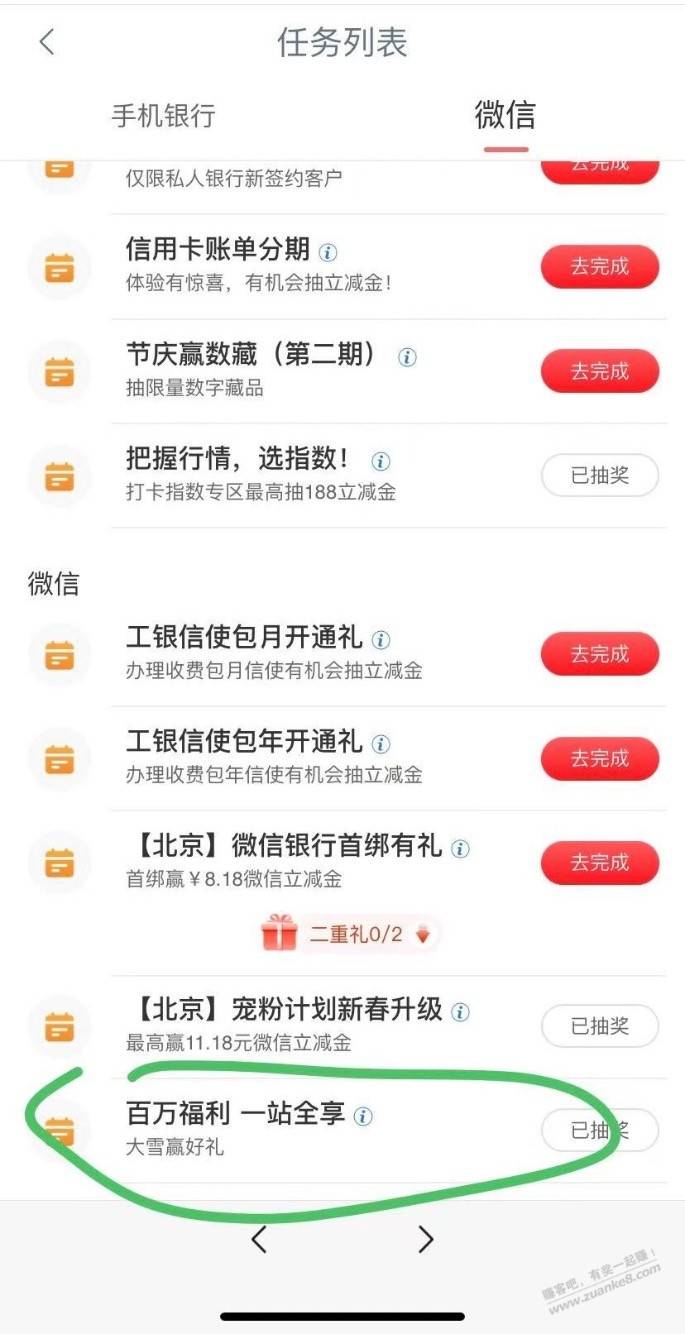Tap 去完成 for 工银信使包年开通礼
Screen dimensions: 685x1334
[x=600, y=759]
